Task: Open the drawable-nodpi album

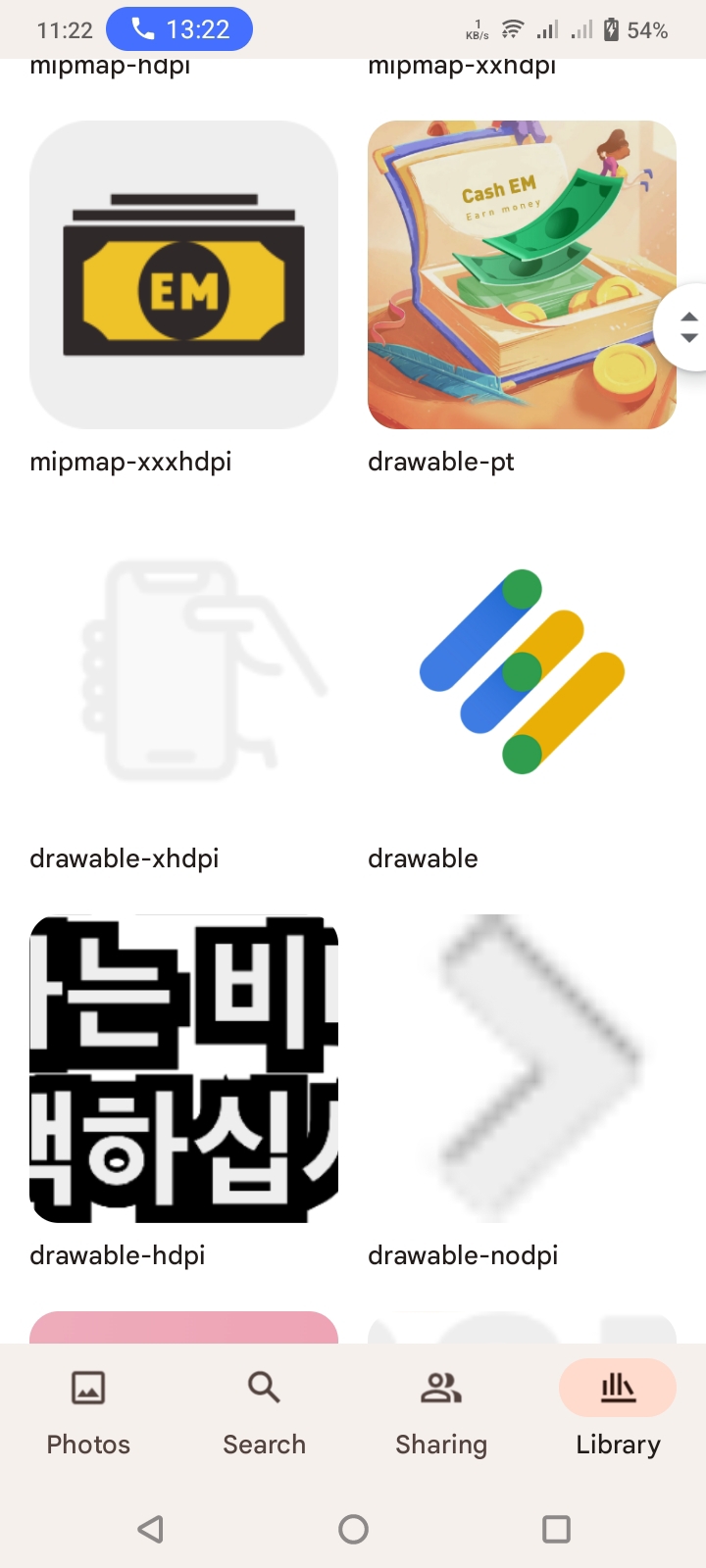Action: click(x=522, y=1069)
